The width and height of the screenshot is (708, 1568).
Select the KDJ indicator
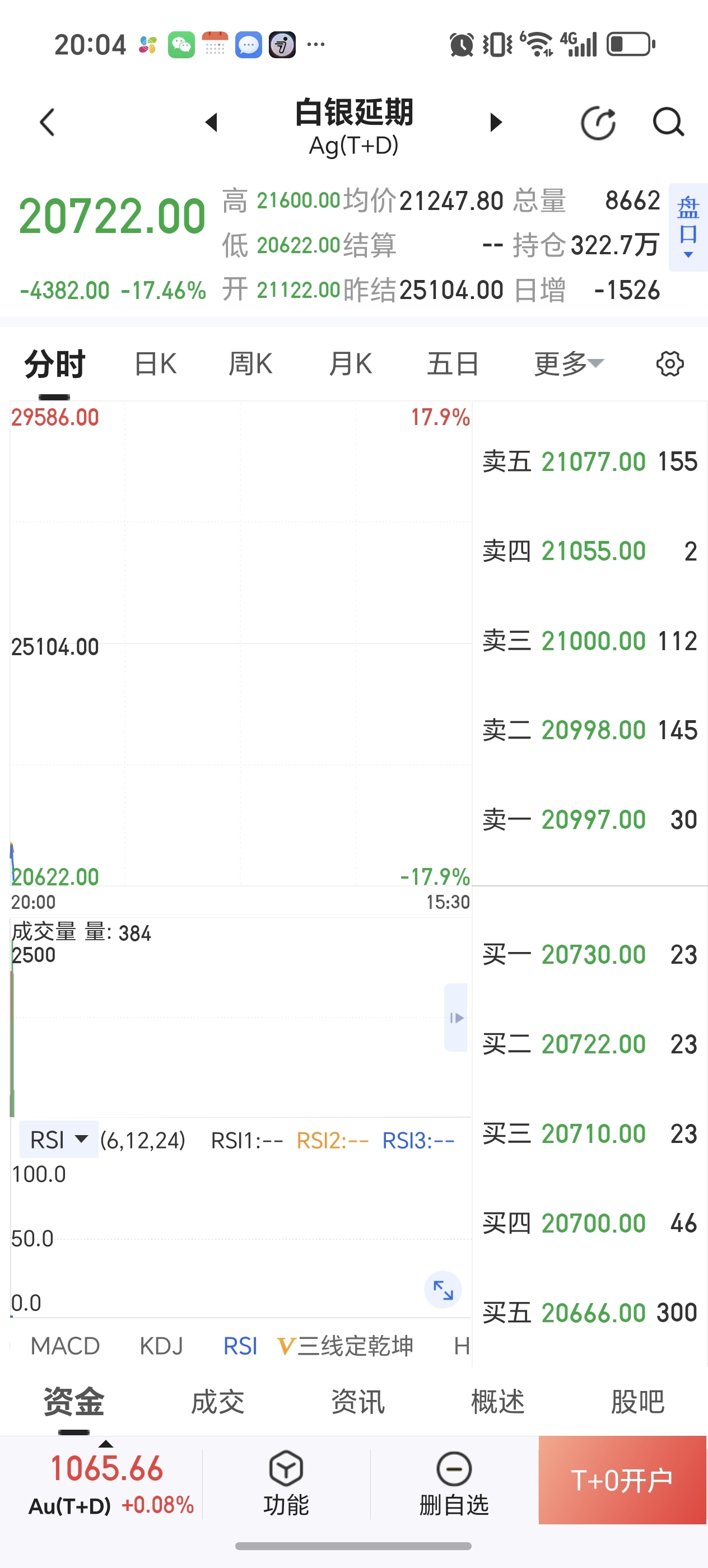pyautogui.click(x=161, y=1346)
